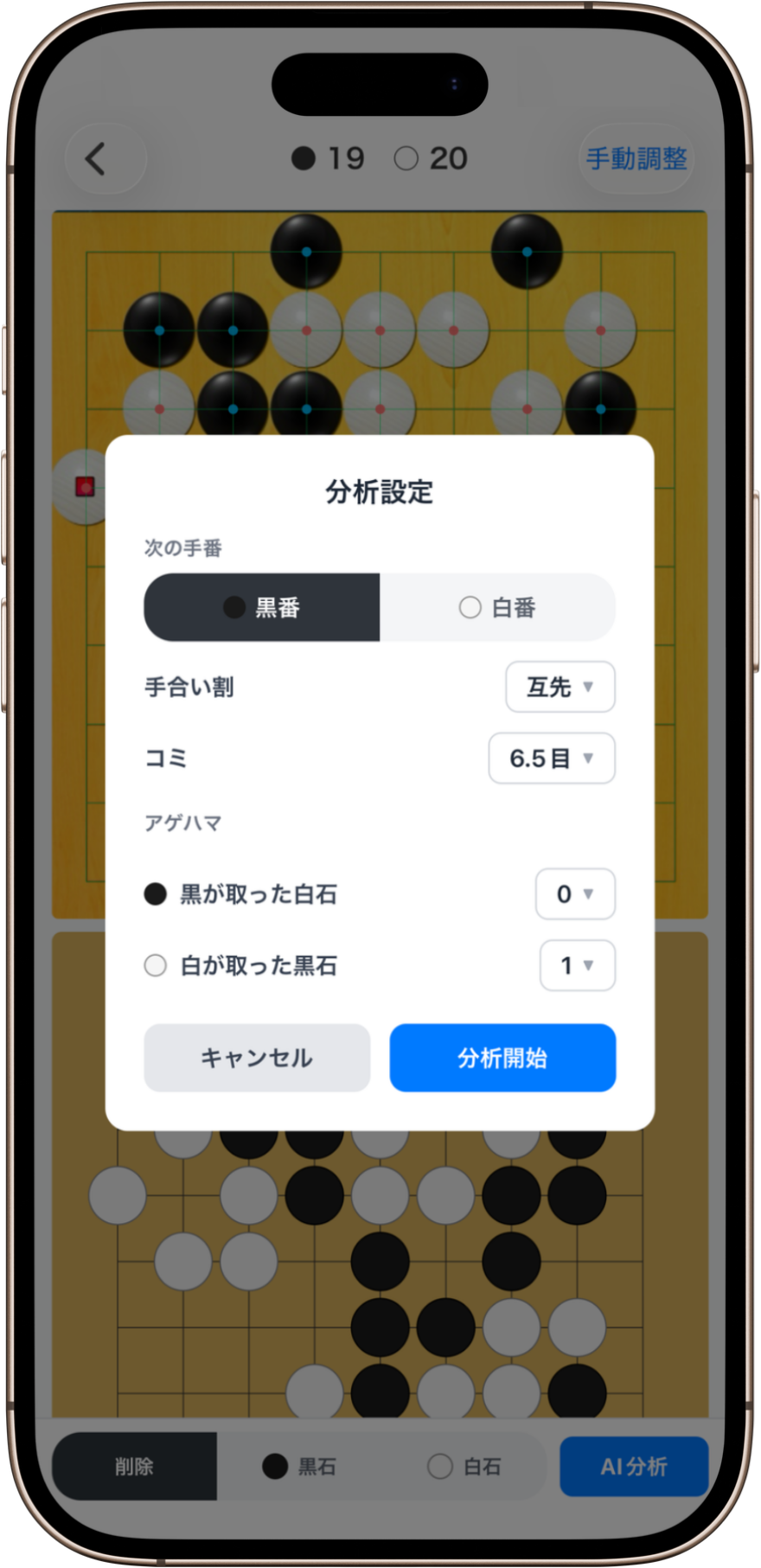Screen dimensions: 761x1568
Task: Click the white stone icon beside 白が取った黒石
Action: (x=156, y=966)
